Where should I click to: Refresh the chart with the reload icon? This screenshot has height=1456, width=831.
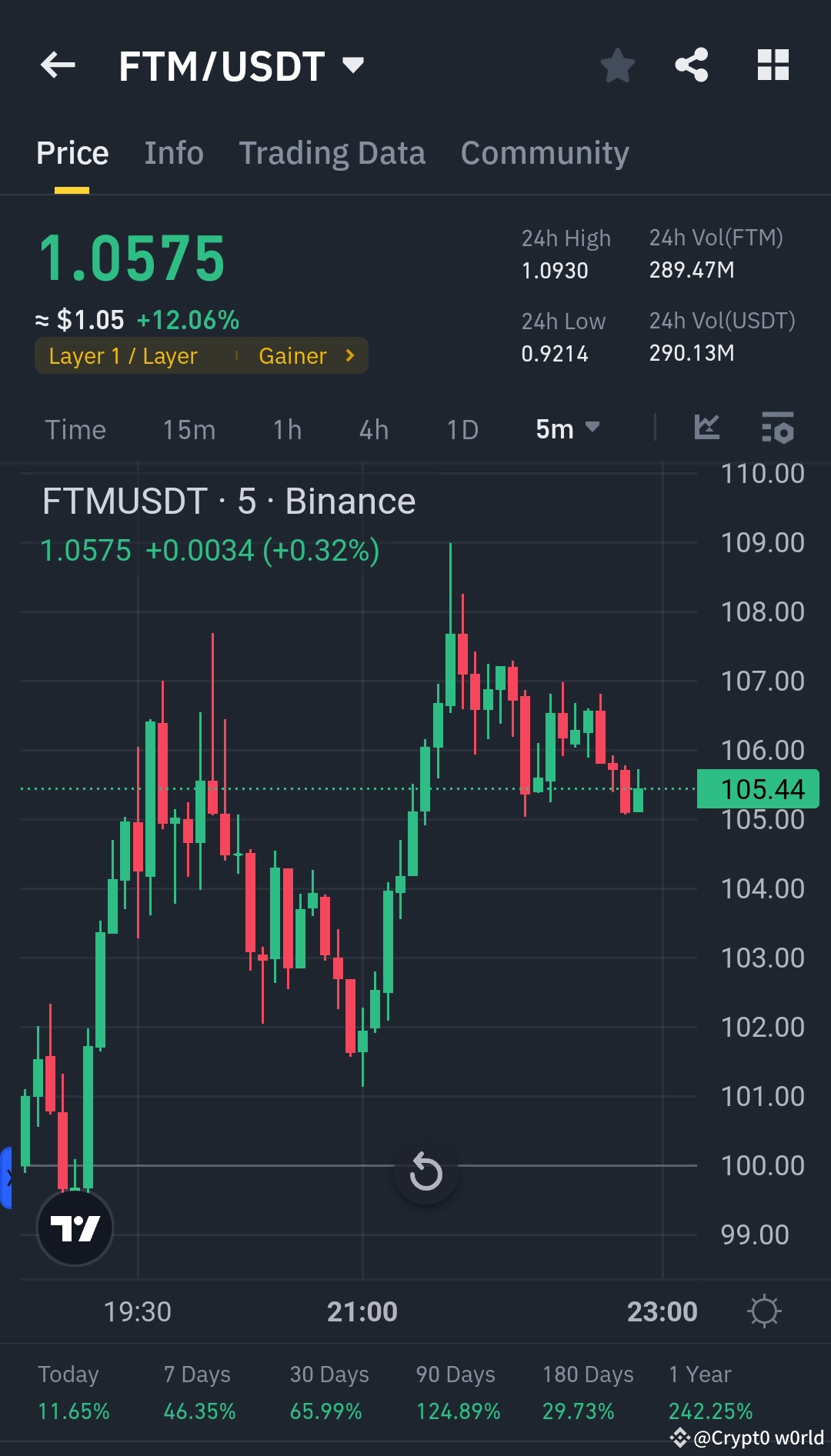coord(425,1172)
